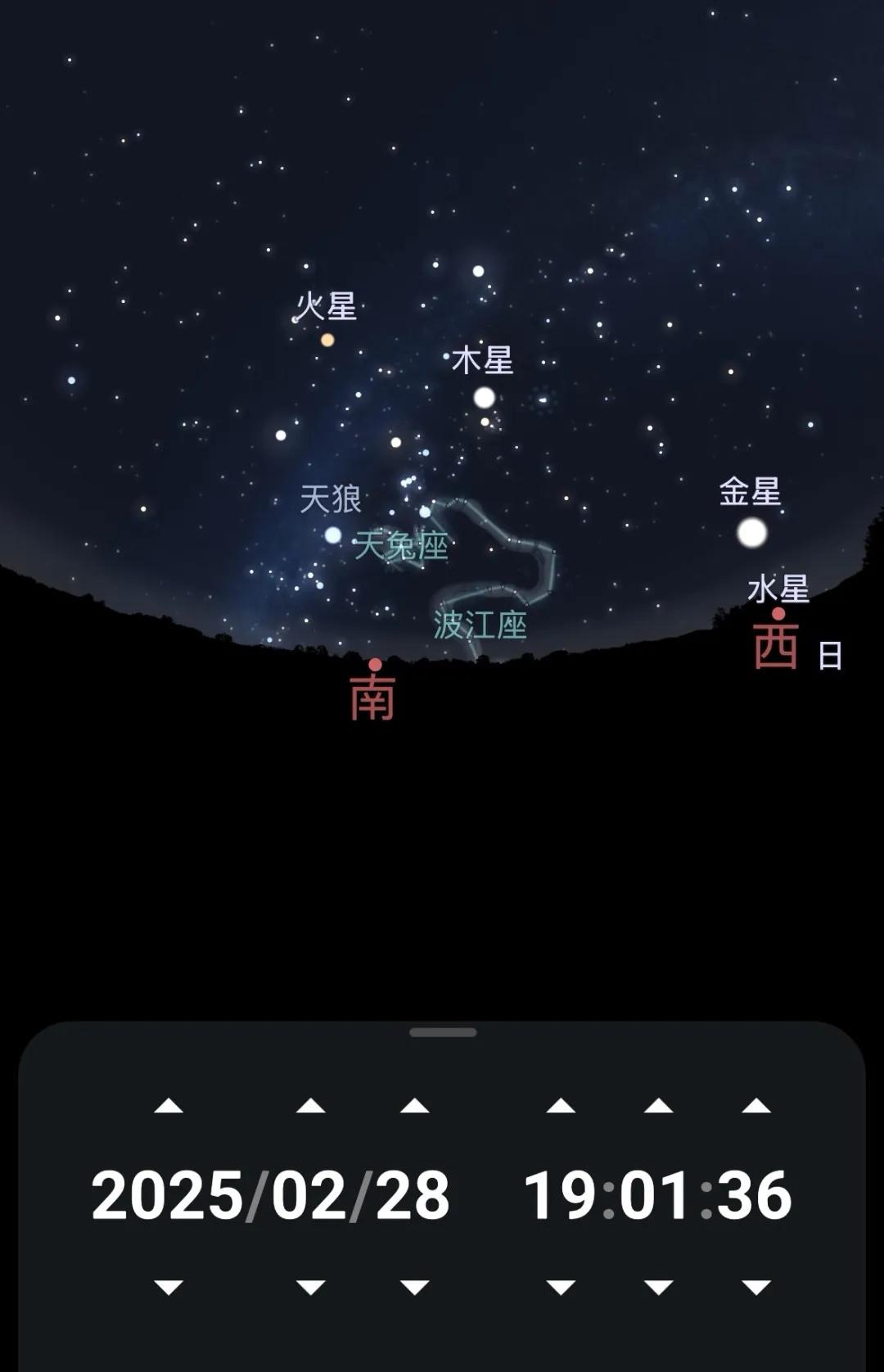Decrease the day with the down arrow
Image resolution: width=884 pixels, height=1372 pixels.
tap(415, 1287)
